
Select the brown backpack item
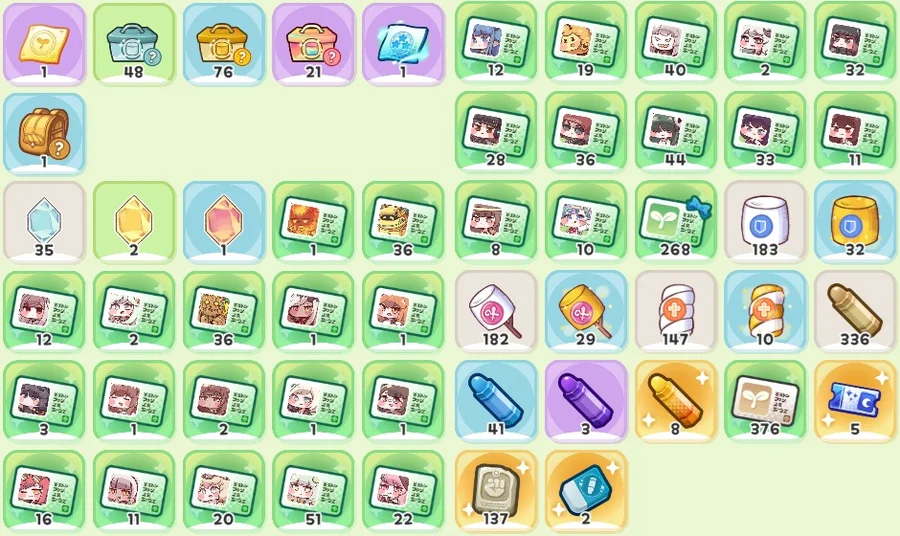point(44,133)
